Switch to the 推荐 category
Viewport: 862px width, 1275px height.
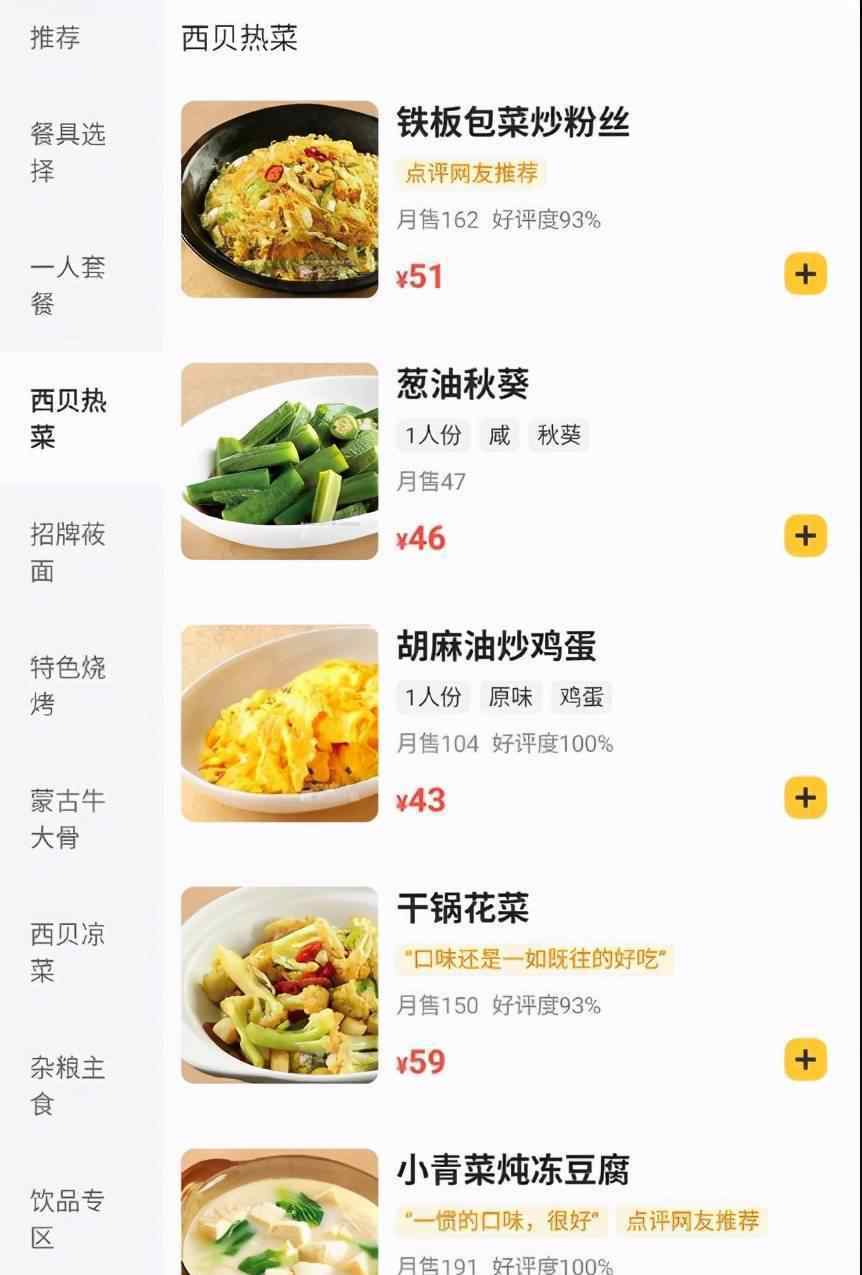tap(55, 38)
